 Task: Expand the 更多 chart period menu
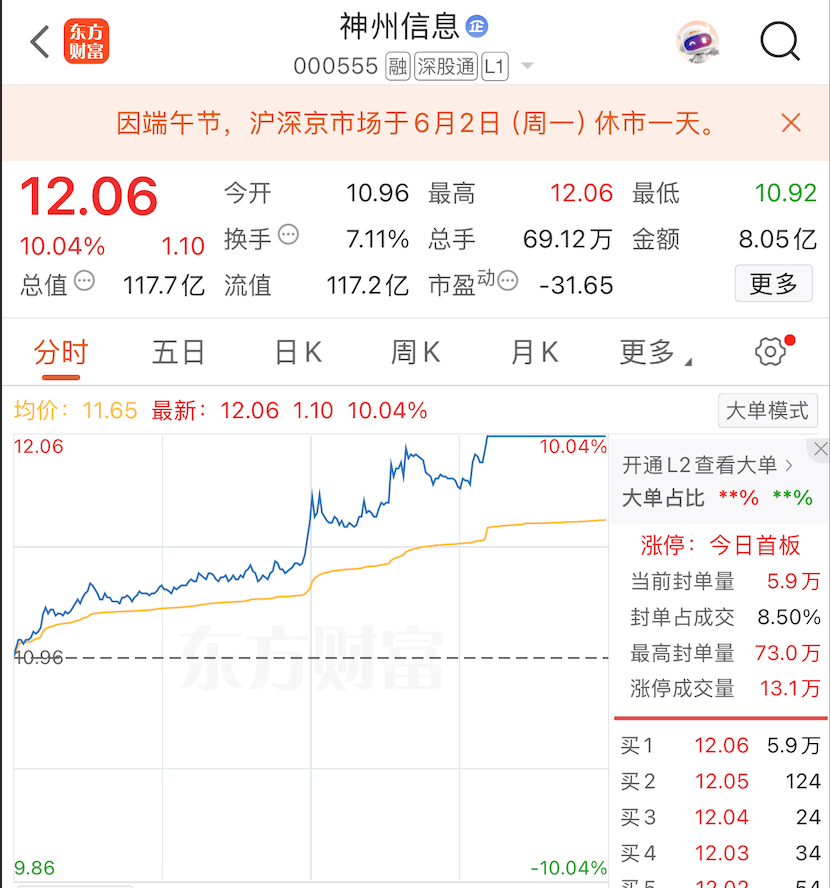pos(655,352)
